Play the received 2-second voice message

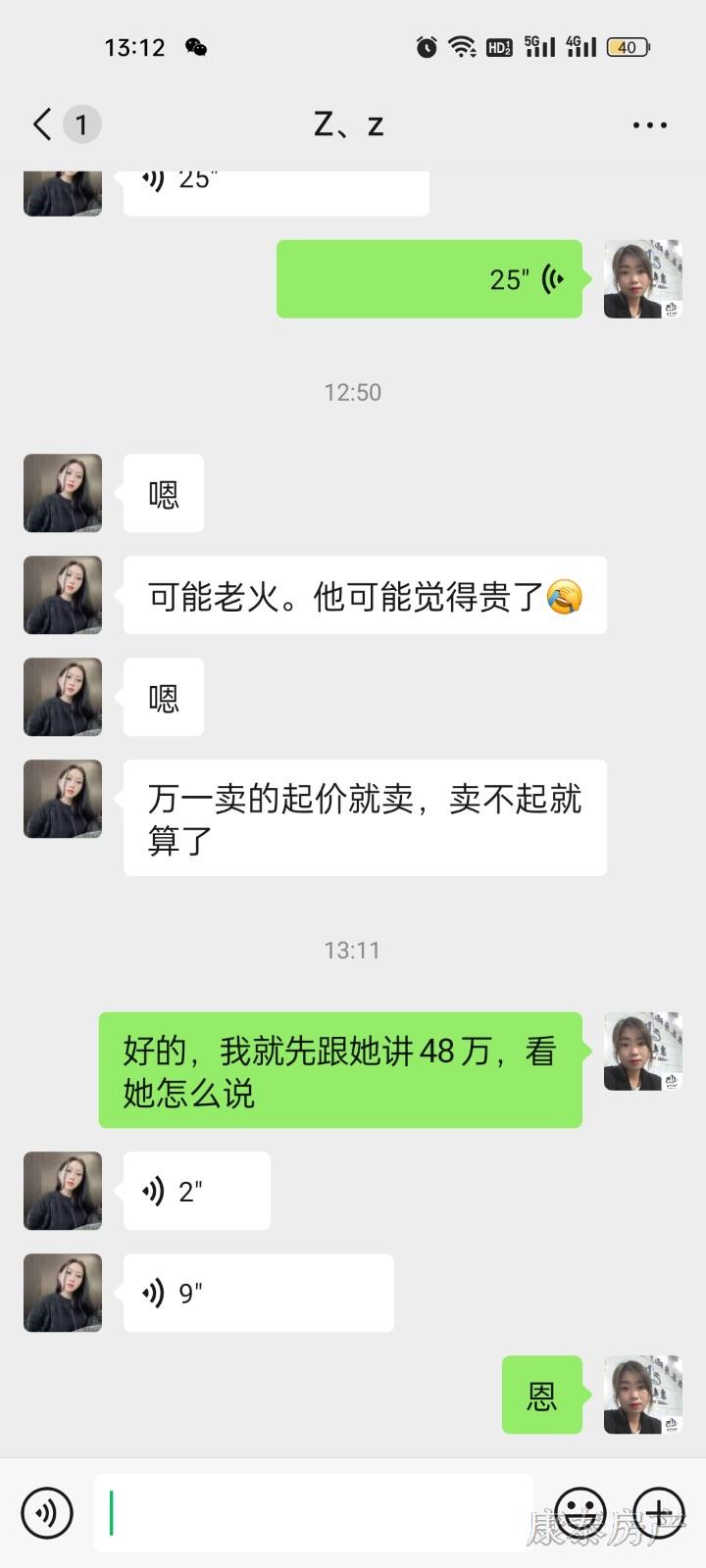[196, 1191]
